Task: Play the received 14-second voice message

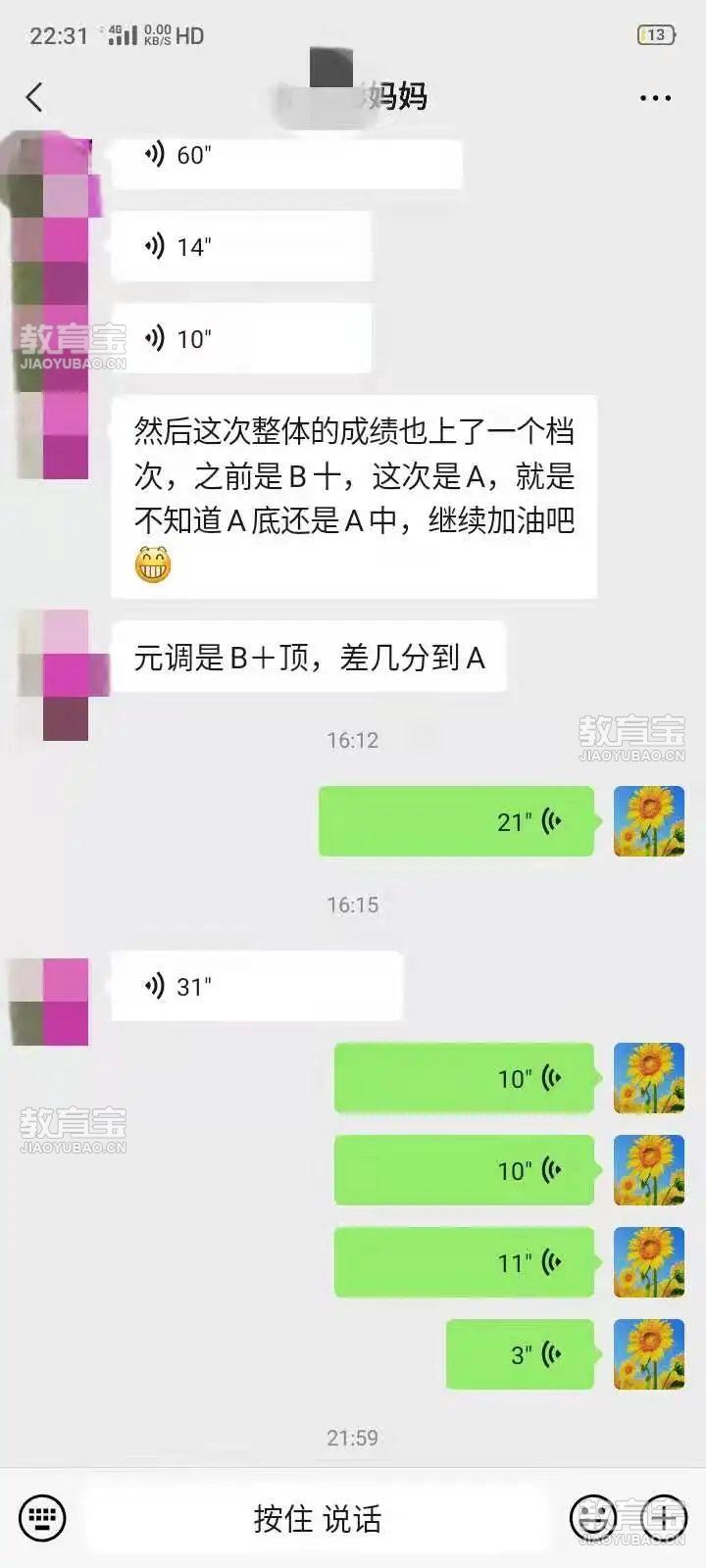Action: 241,247
